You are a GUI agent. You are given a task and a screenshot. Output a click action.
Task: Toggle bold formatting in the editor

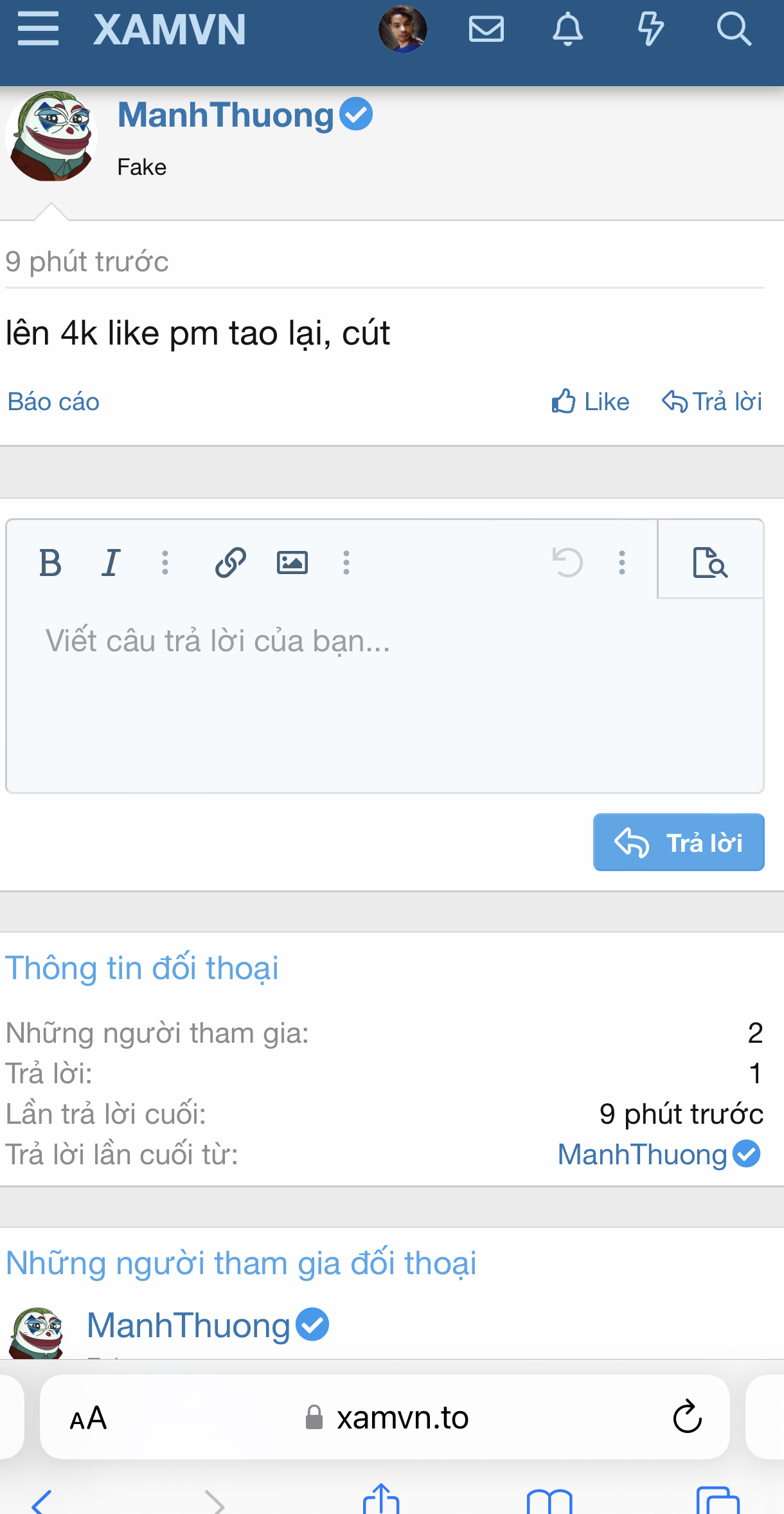[x=50, y=563]
